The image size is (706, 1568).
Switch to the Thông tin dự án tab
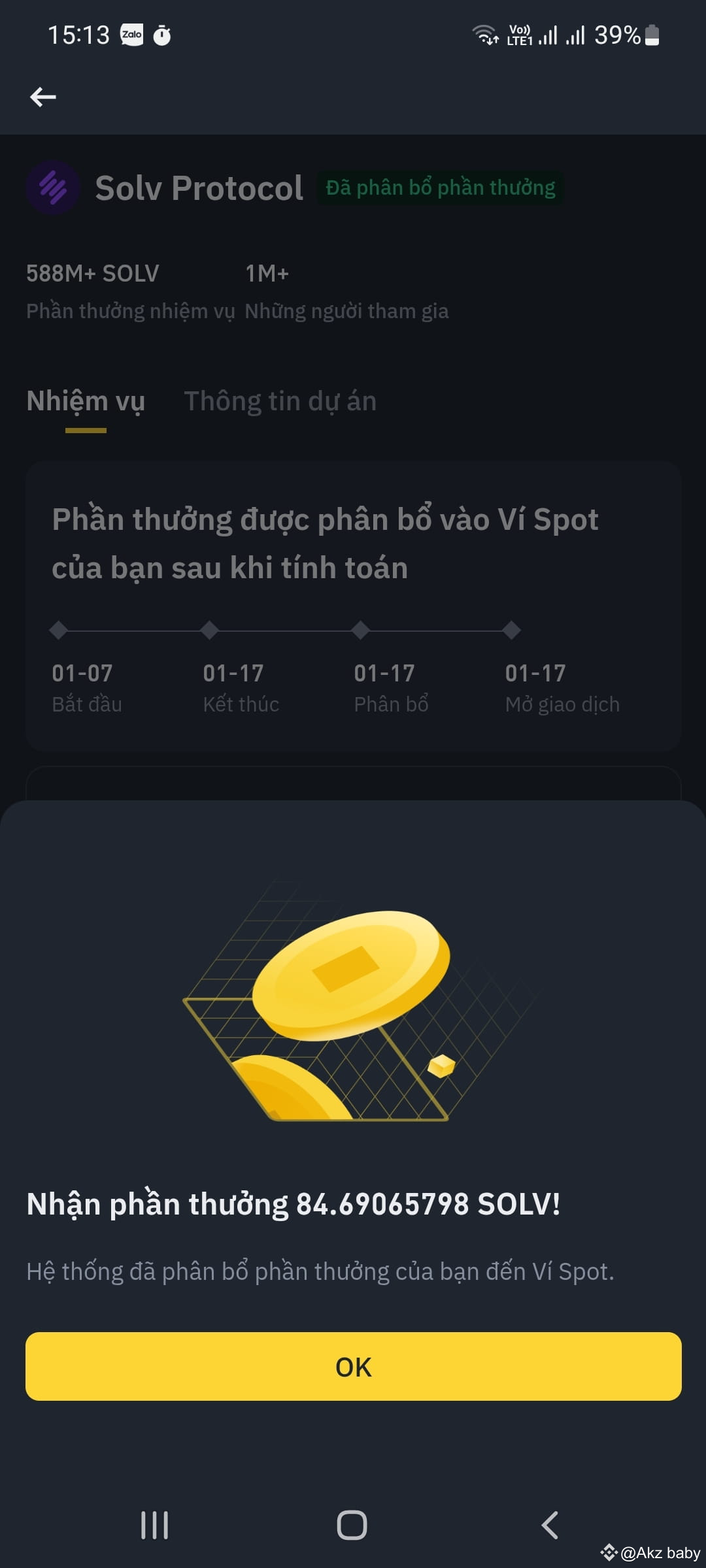(x=280, y=400)
